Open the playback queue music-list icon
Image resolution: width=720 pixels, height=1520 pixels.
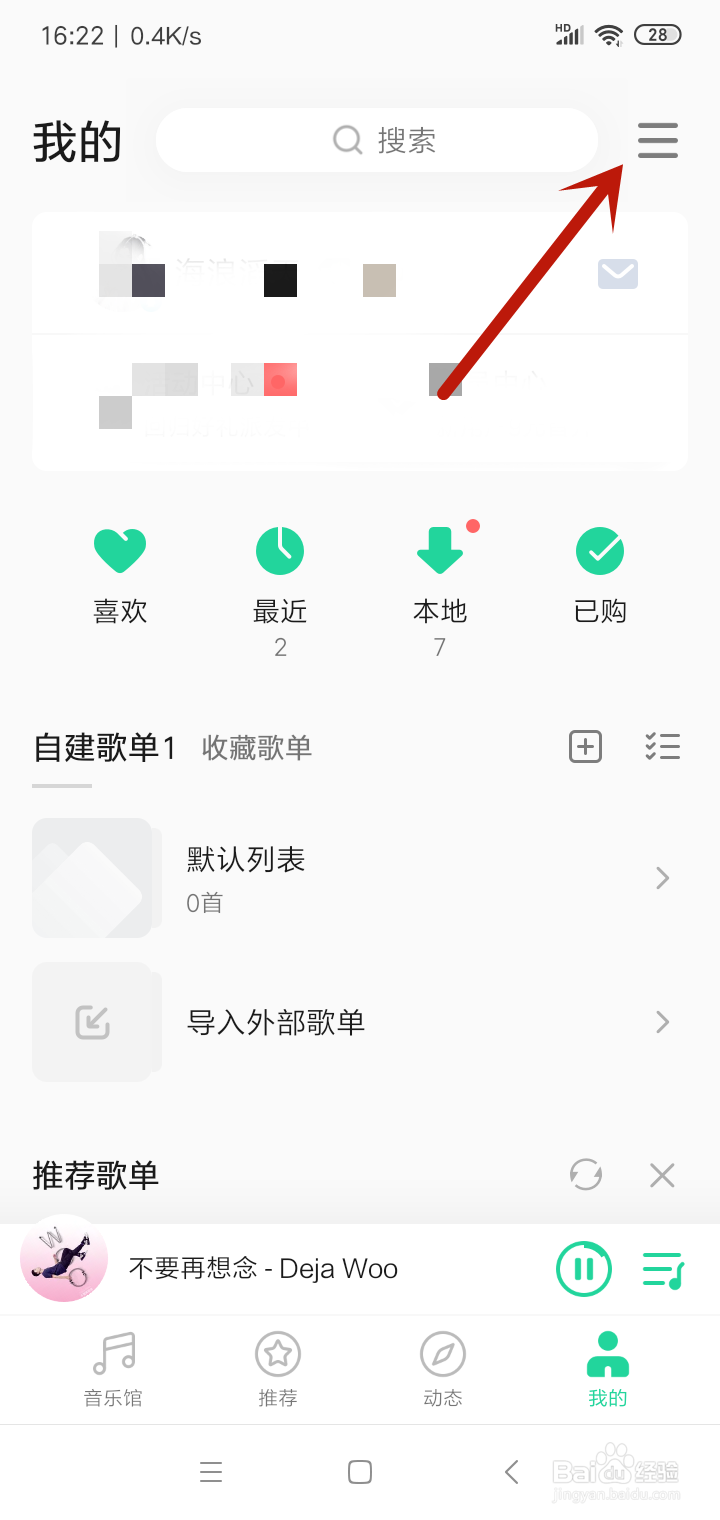click(662, 1268)
